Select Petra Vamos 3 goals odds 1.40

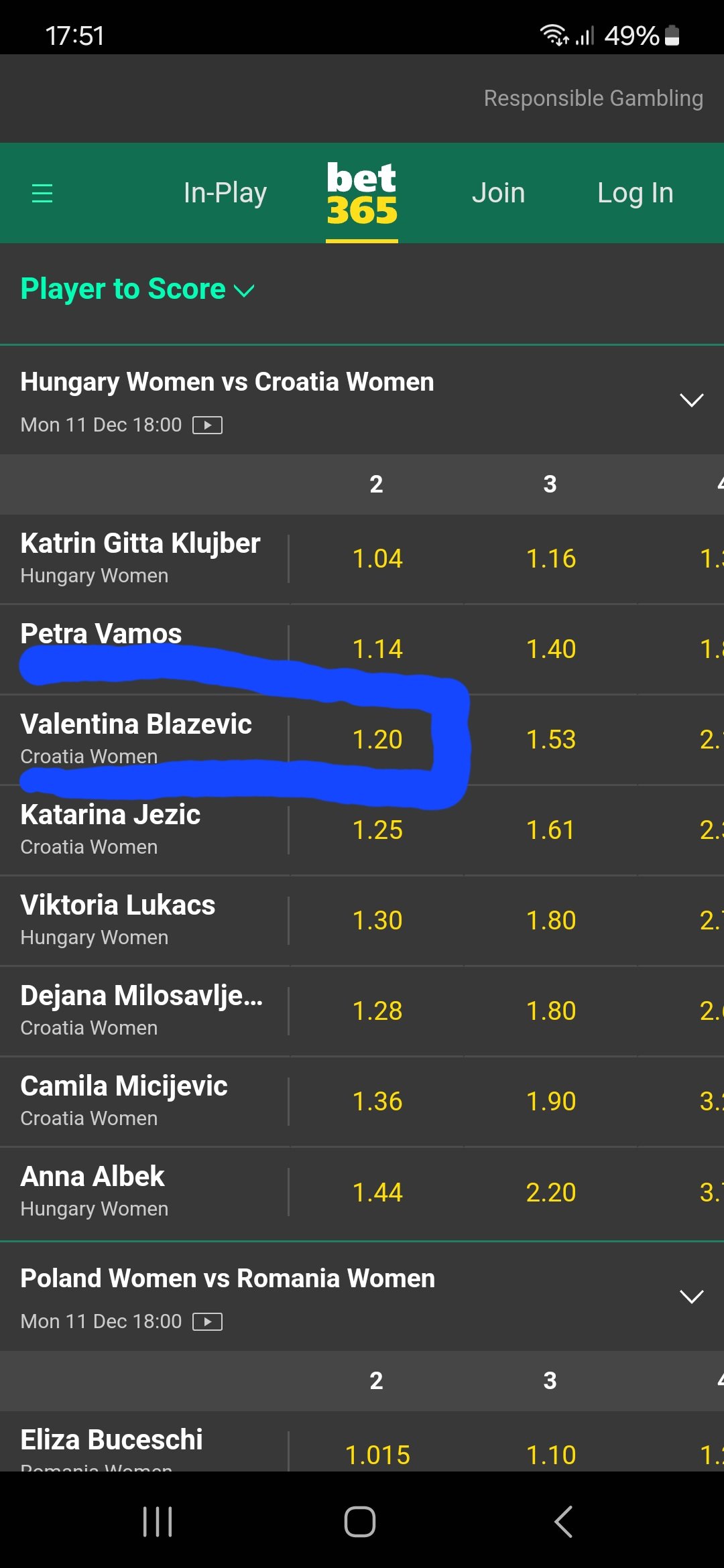tap(551, 649)
